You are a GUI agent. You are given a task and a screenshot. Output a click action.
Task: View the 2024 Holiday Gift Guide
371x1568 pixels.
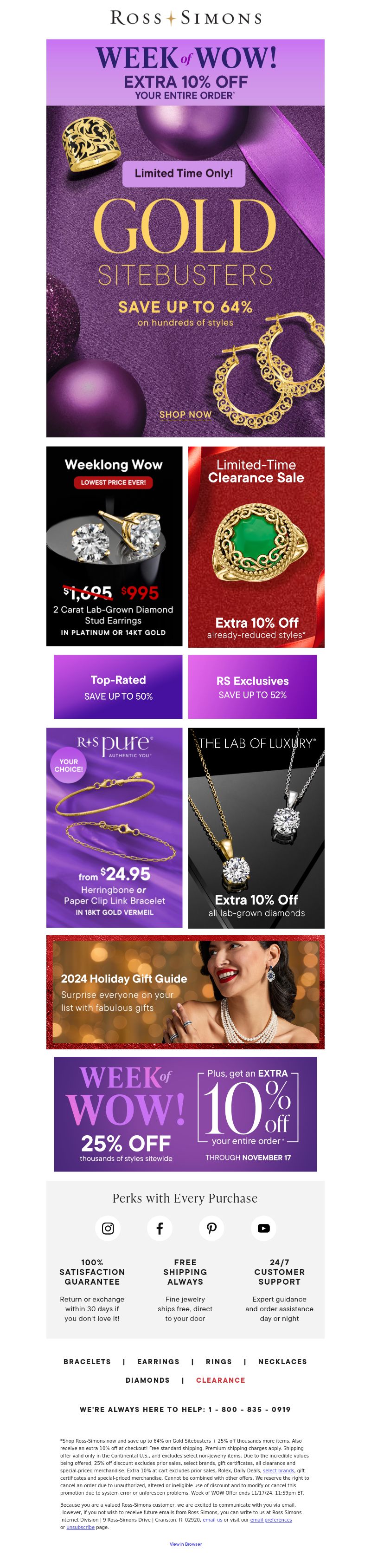click(x=185, y=992)
